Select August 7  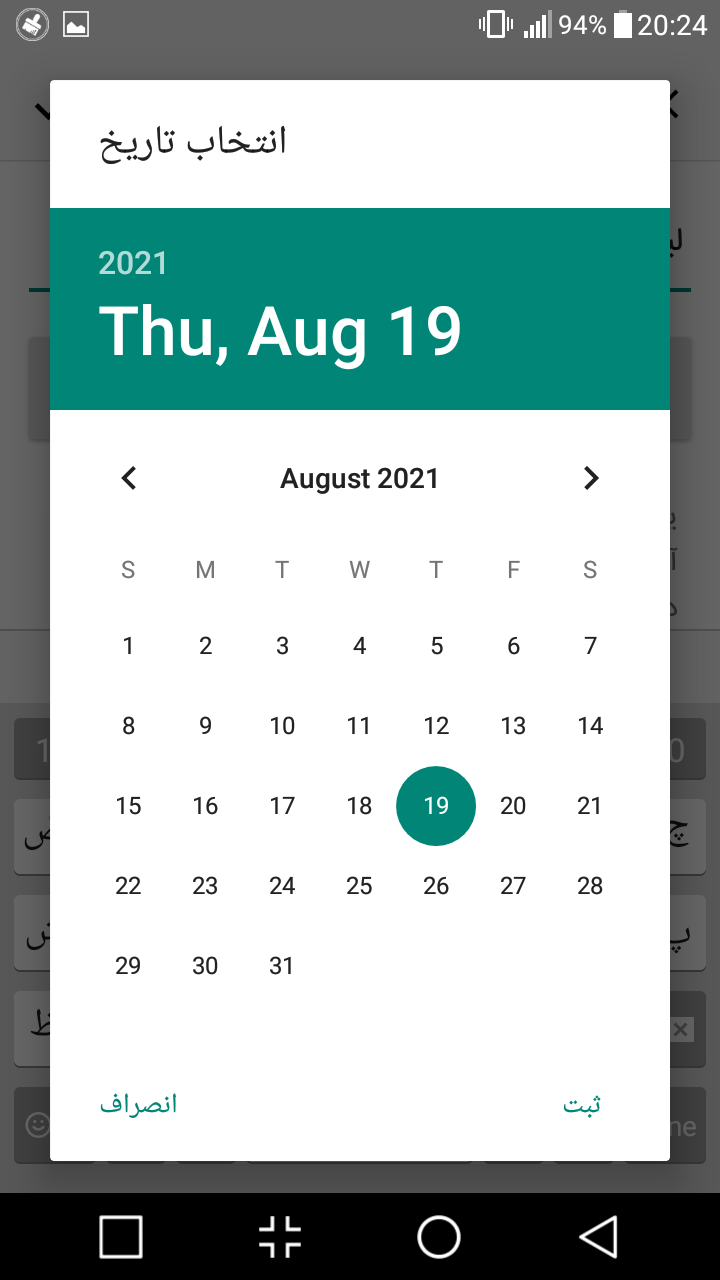tap(590, 646)
